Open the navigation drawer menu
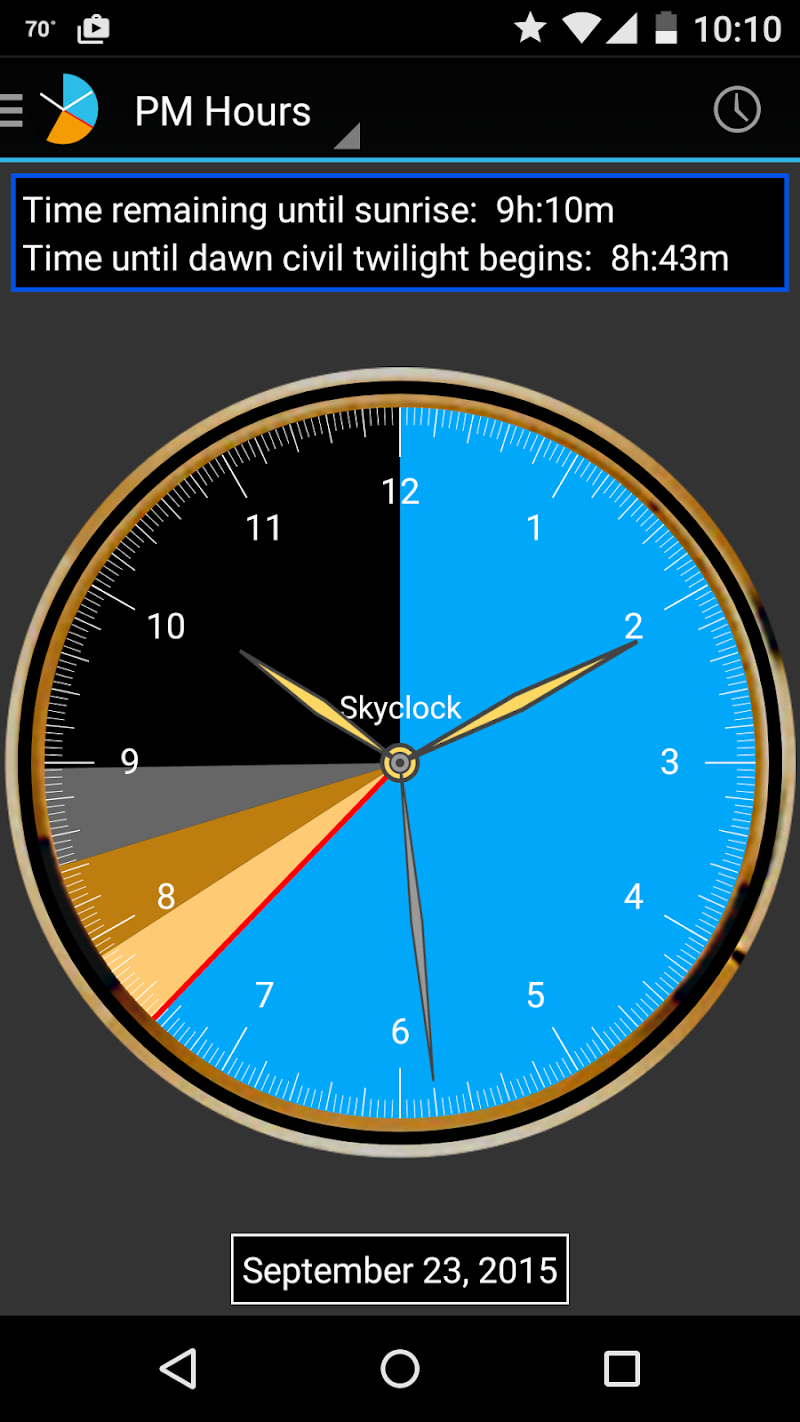 coord(12,110)
